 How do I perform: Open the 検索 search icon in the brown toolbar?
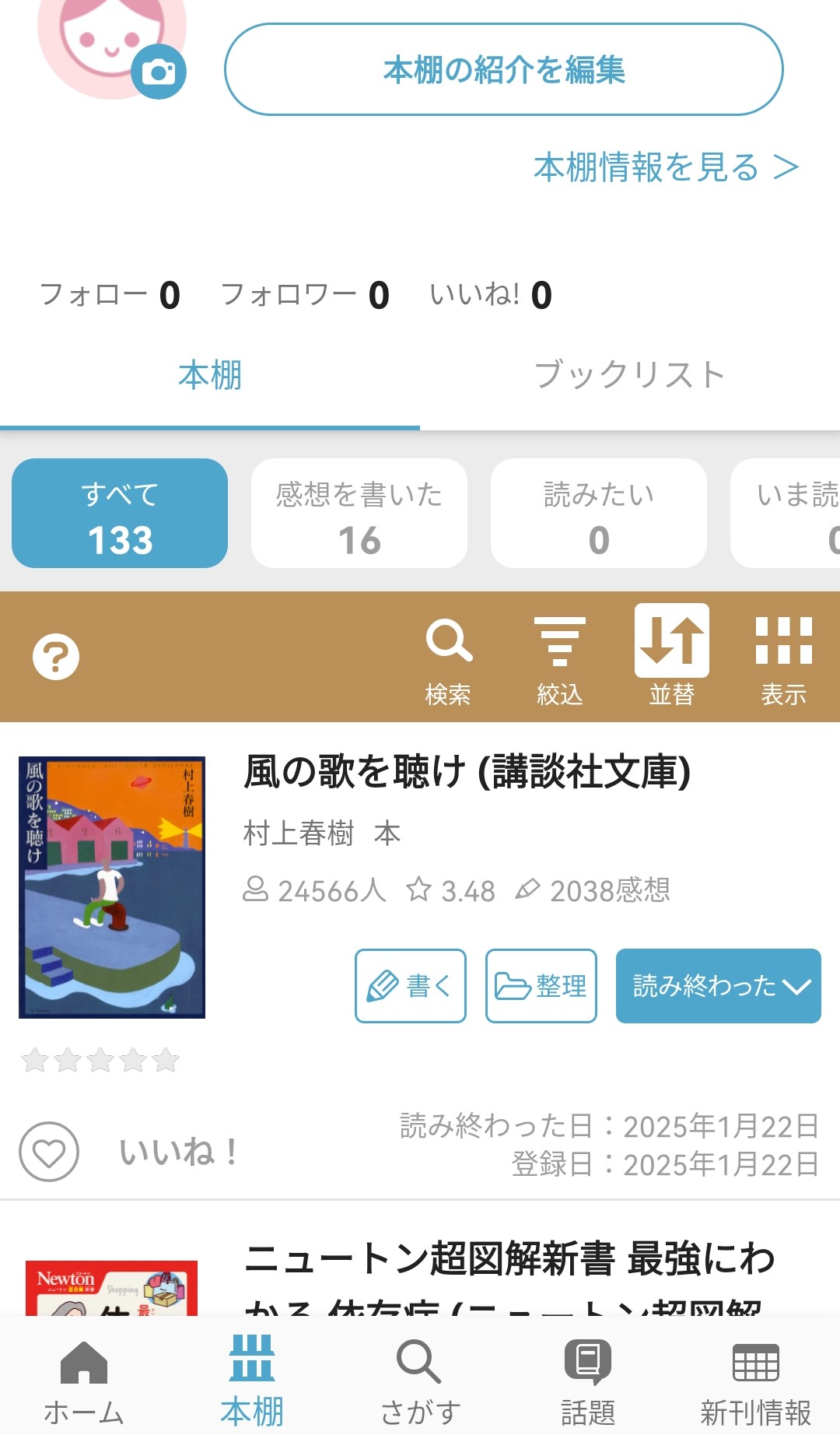pyautogui.click(x=449, y=656)
